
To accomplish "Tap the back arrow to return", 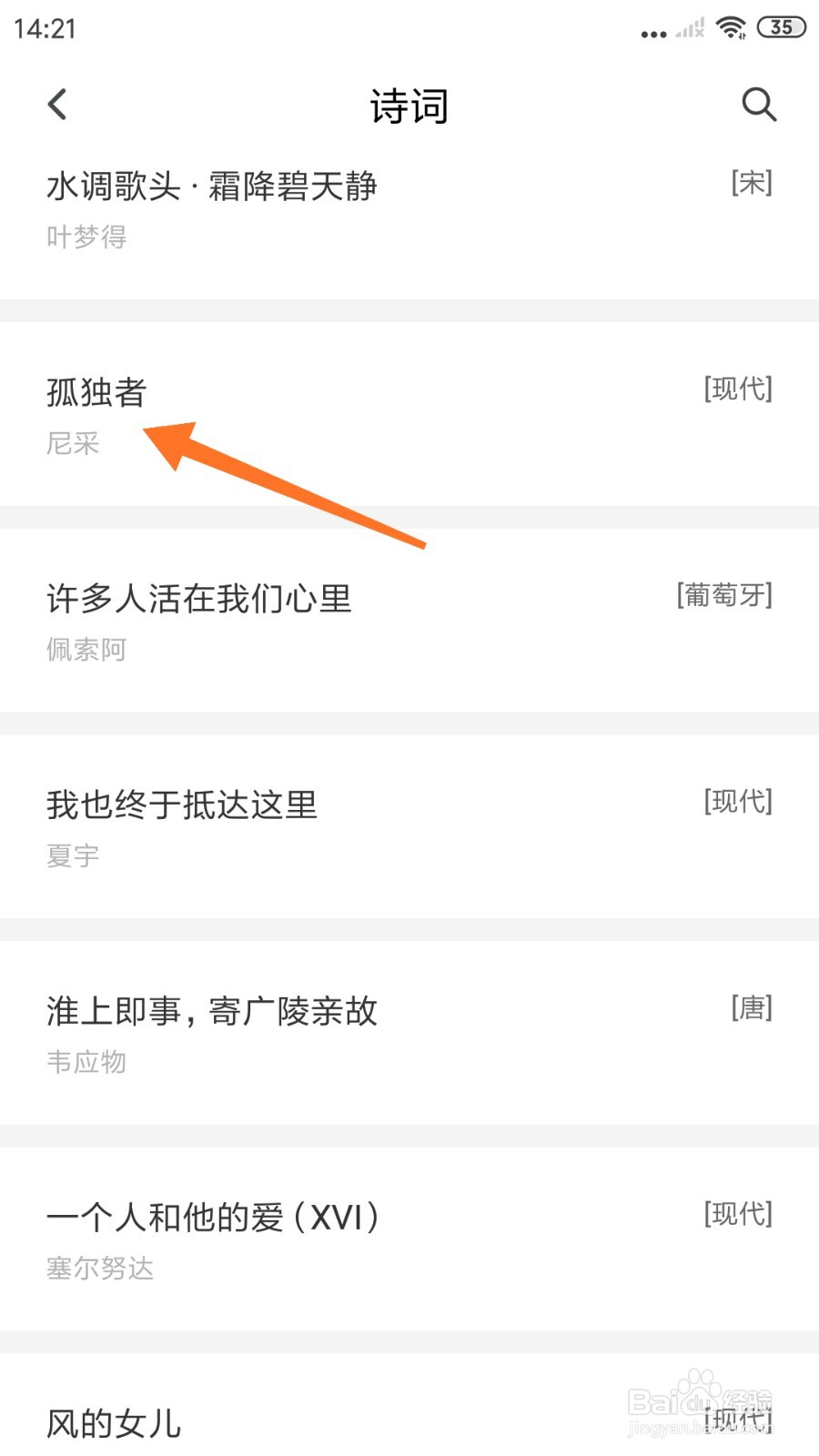I will 57,104.
